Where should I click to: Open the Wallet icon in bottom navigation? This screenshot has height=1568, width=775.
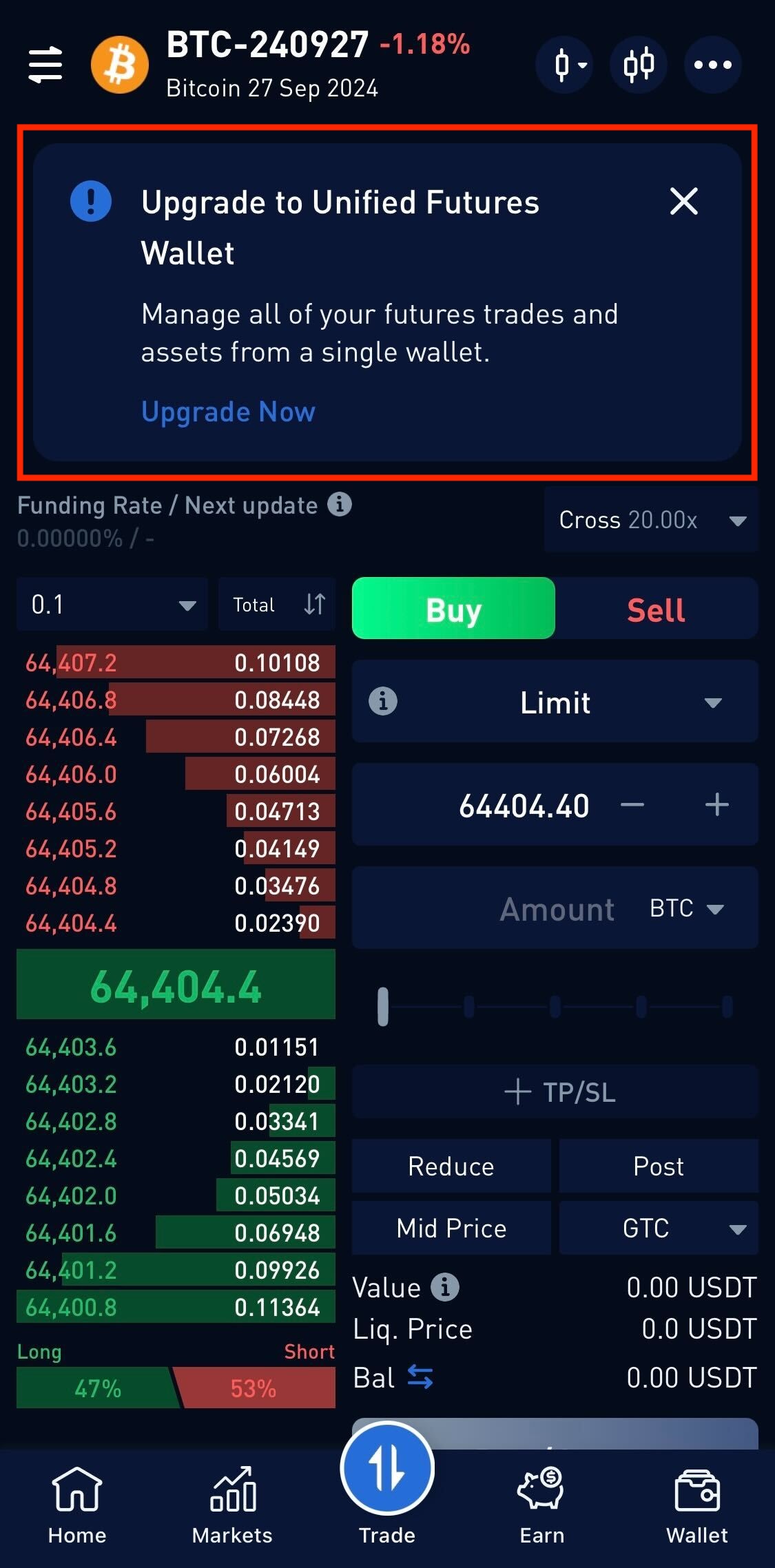click(697, 1485)
